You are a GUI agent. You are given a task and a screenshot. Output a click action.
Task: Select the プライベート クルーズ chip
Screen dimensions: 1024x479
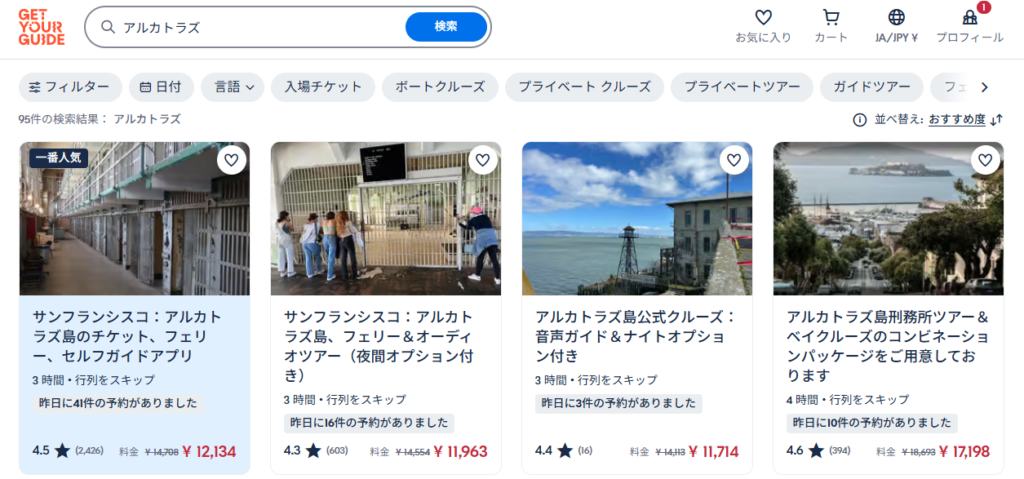[584, 87]
